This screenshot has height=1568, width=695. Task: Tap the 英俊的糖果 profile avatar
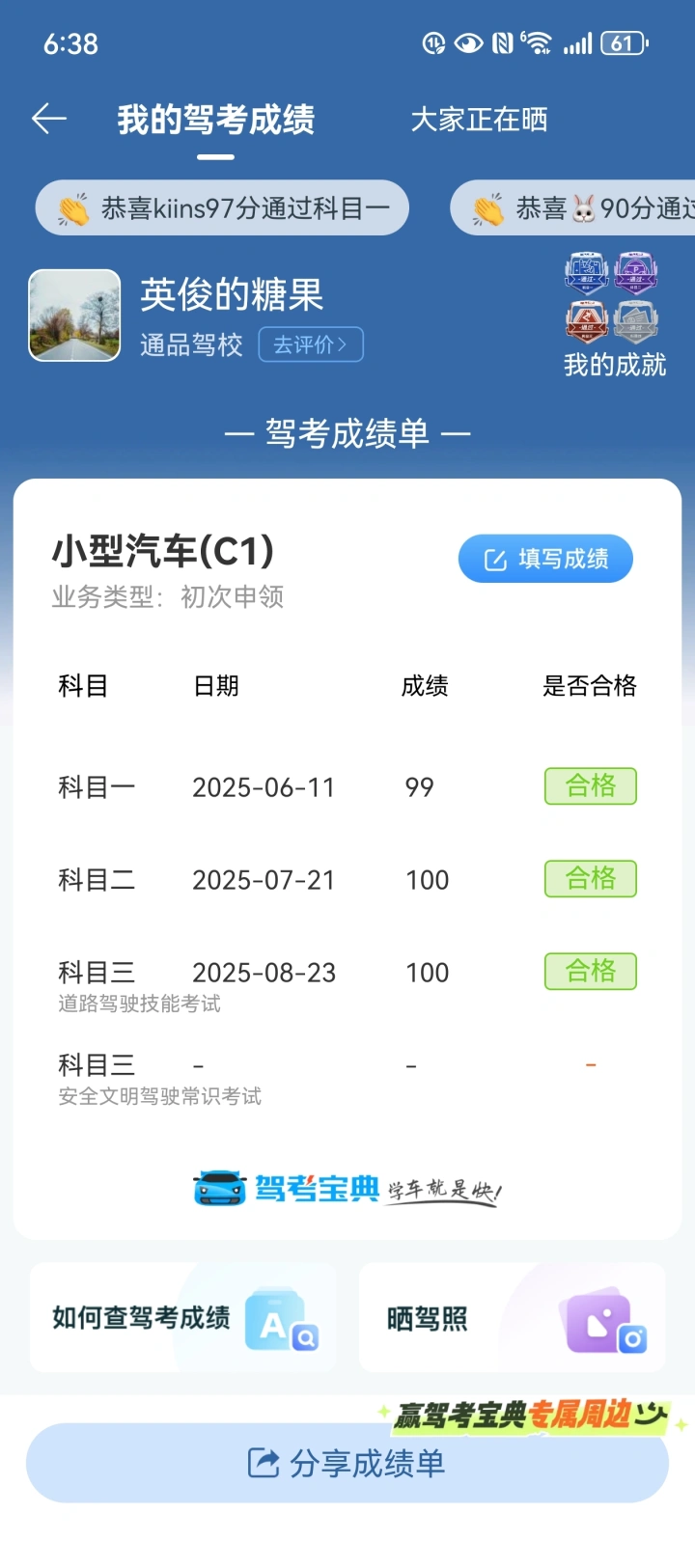tap(75, 316)
